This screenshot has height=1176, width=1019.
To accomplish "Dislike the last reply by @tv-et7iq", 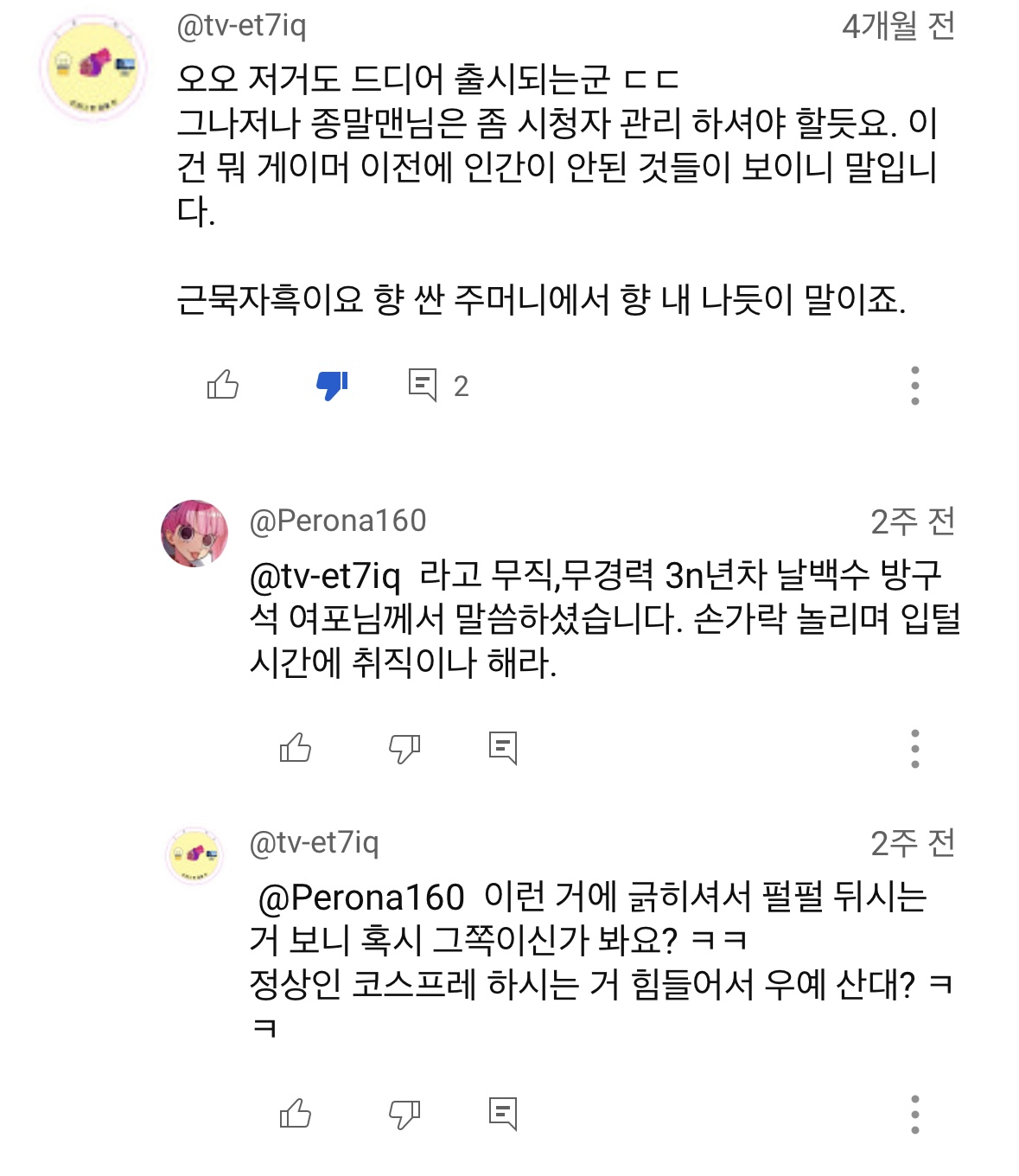I will (404, 1114).
